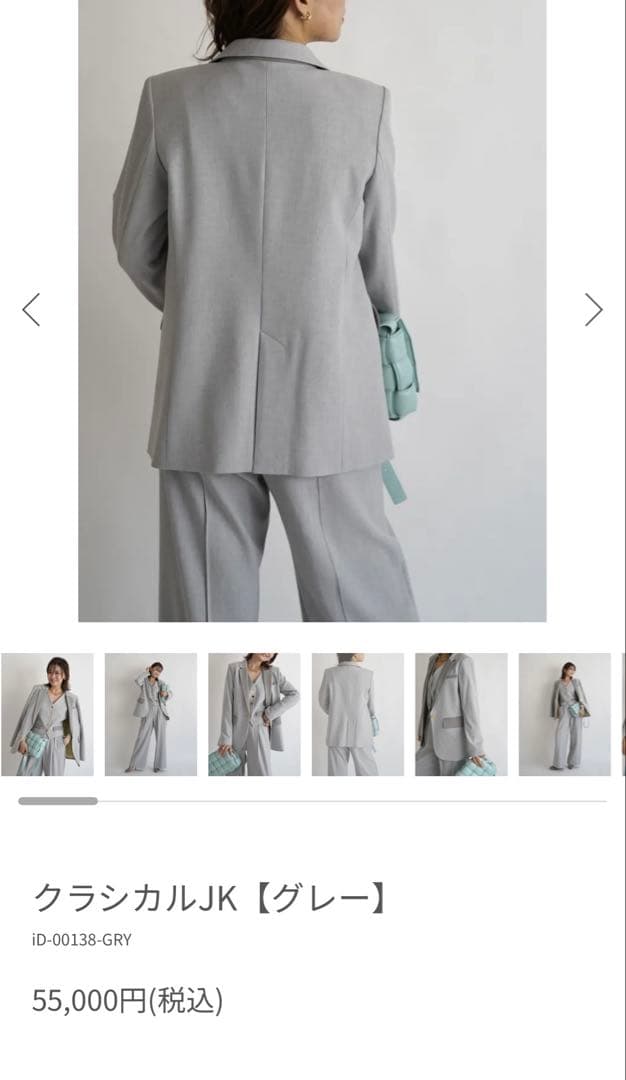Select the third thumbnail with the open jacket and vest
This screenshot has height=1080, width=626.
(254, 714)
